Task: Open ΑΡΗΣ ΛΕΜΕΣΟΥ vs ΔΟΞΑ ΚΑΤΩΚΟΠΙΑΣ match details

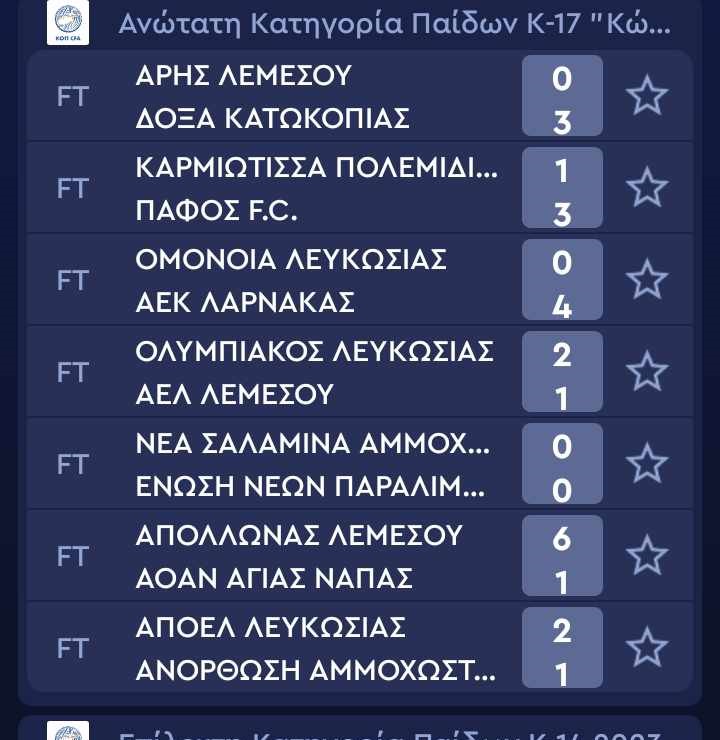Action: (x=300, y=96)
